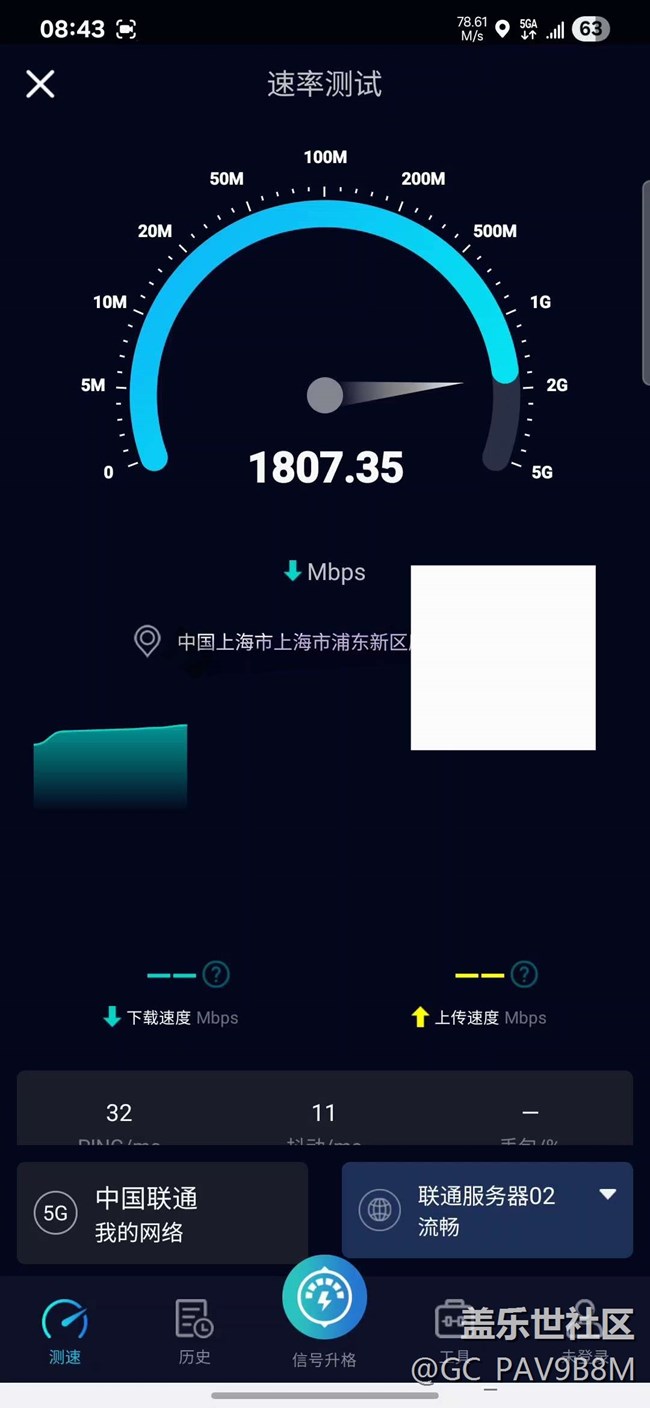The height and width of the screenshot is (1408, 650).
Task: Switch to the 测速 tab
Action: click(65, 1332)
